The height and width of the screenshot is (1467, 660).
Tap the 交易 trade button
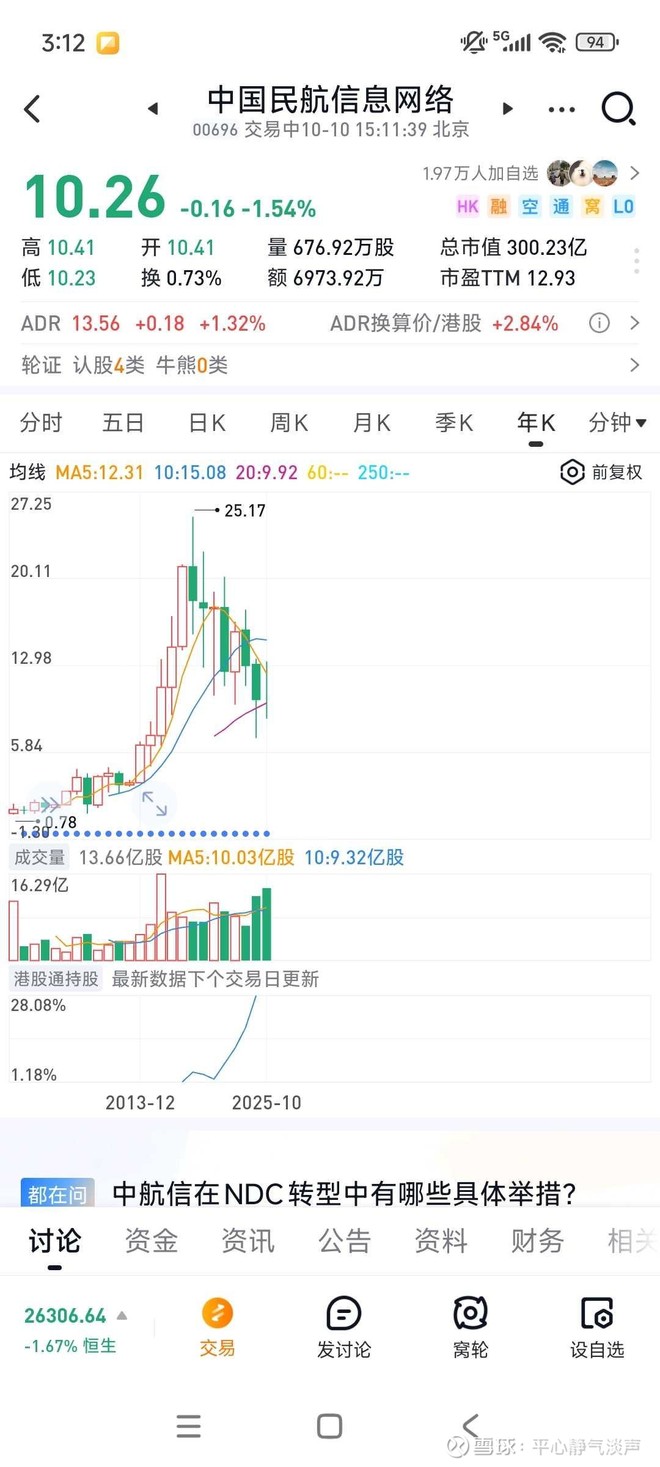(x=217, y=1328)
